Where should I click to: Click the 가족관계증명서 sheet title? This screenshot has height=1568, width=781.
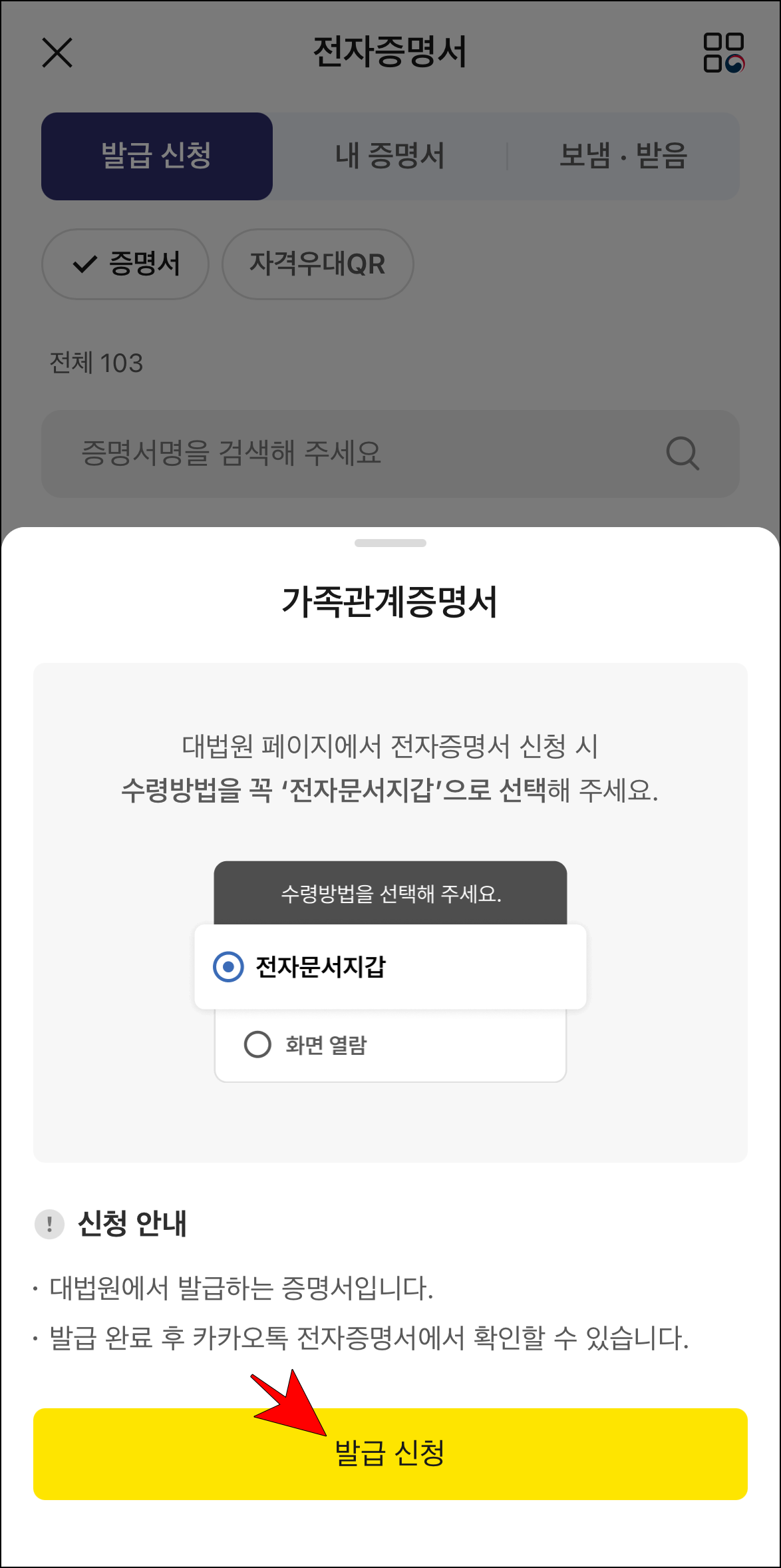coord(390,603)
